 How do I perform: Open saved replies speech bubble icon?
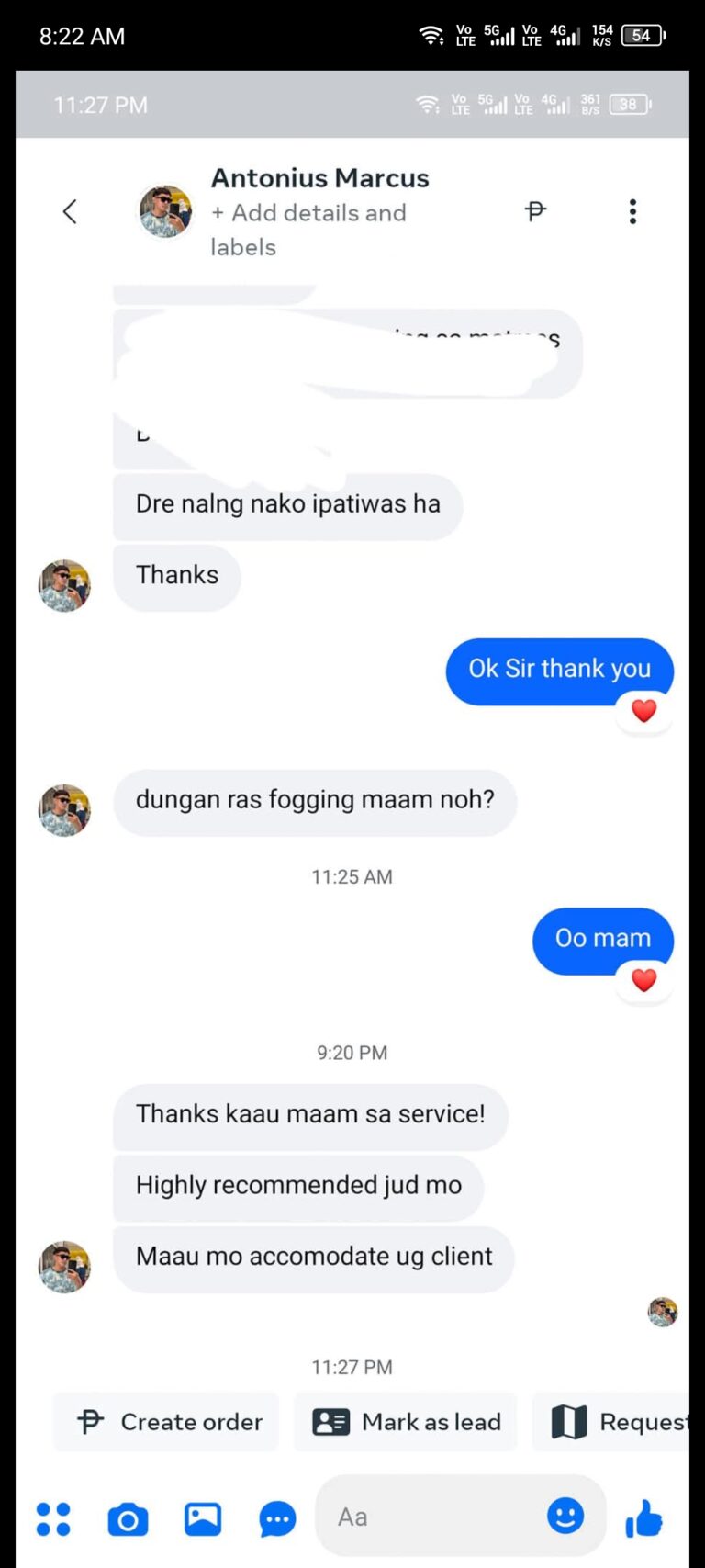277,1519
